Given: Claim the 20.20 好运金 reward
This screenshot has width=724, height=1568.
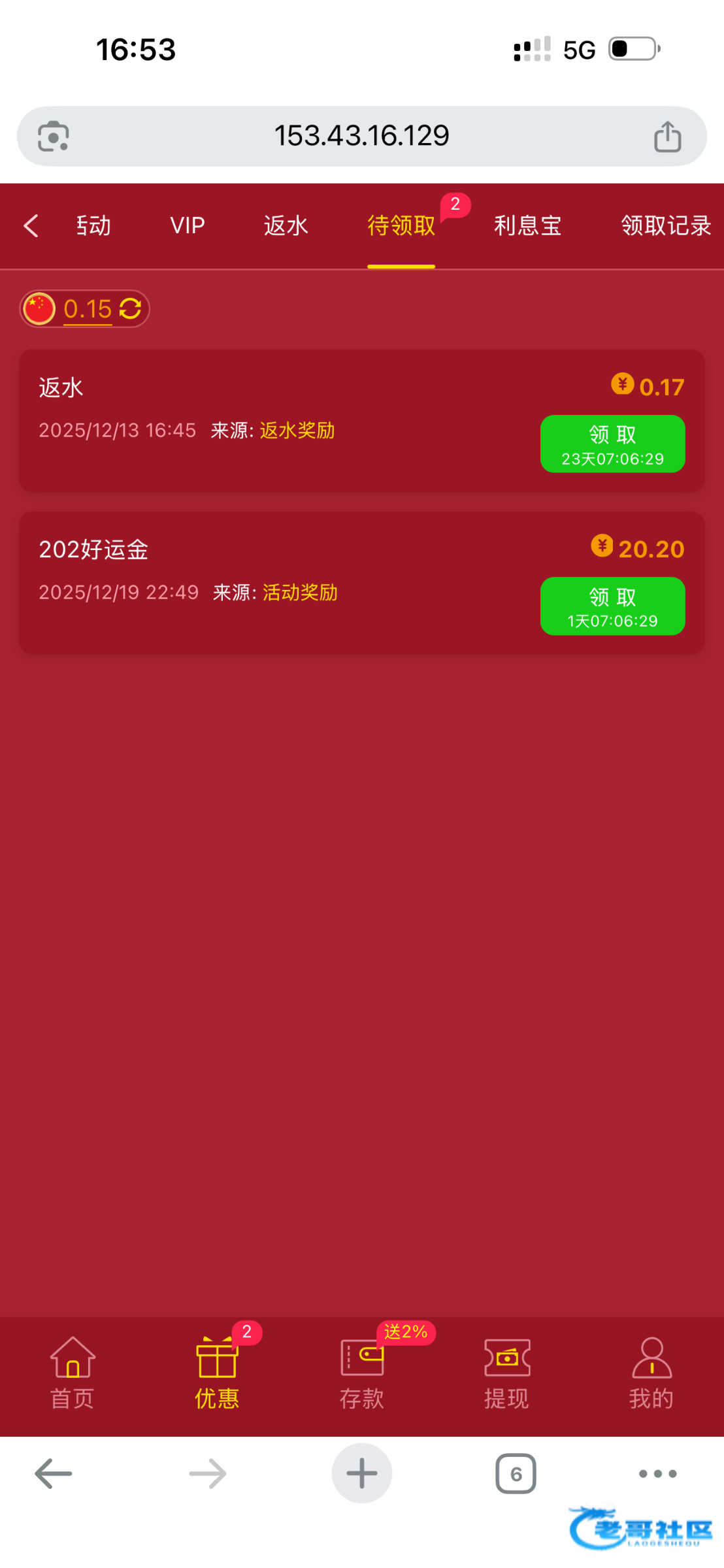Looking at the screenshot, I should click(612, 606).
